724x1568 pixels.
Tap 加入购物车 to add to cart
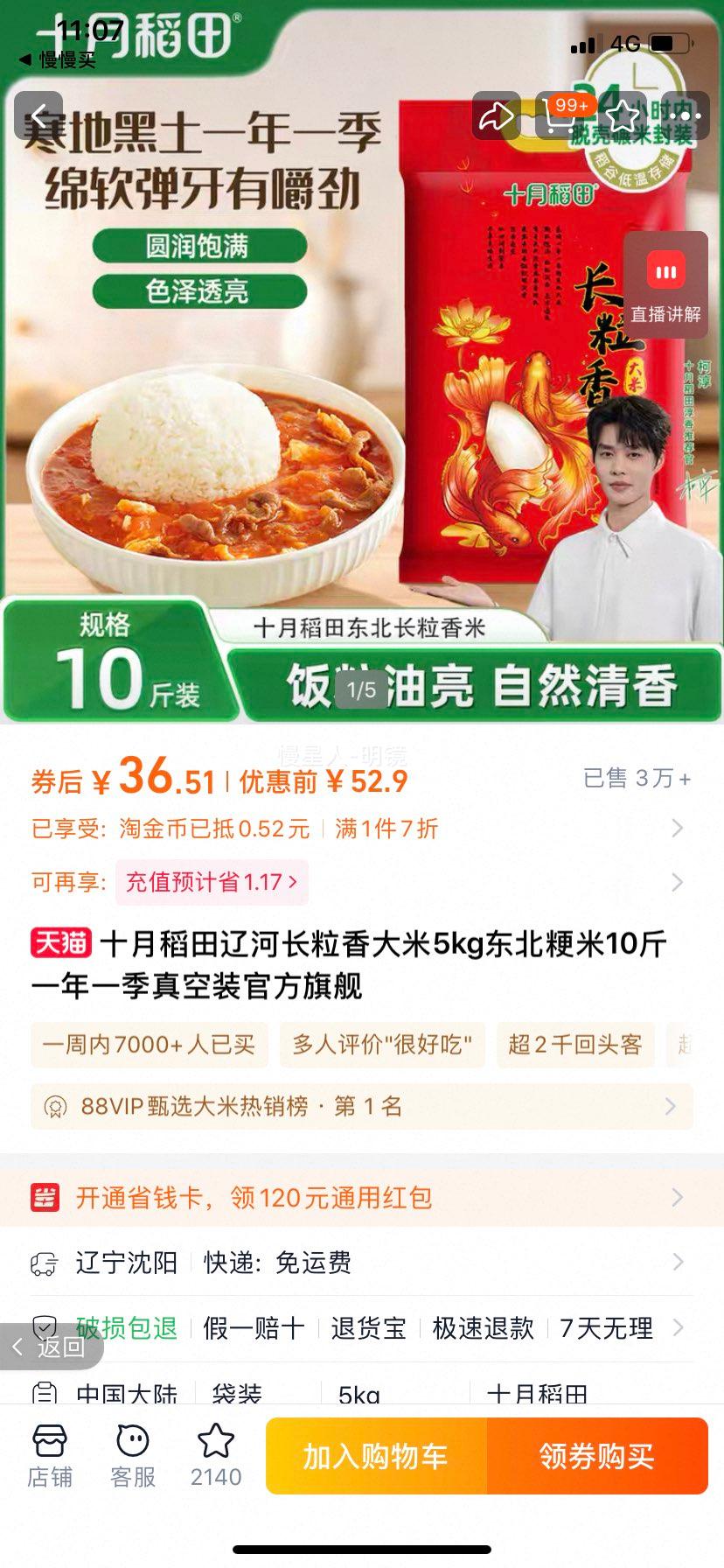[376, 1456]
